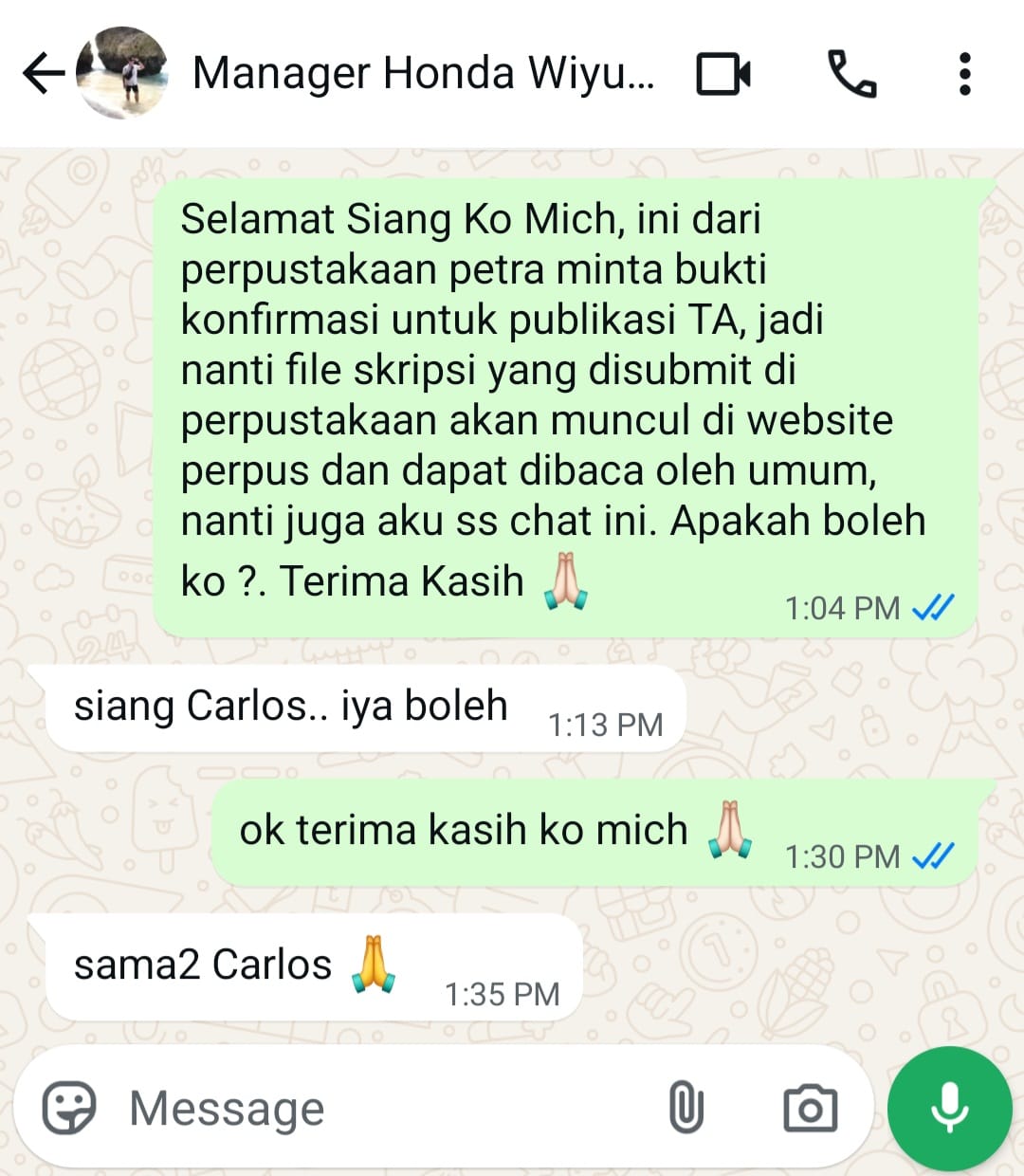Open the camera to send a photo

coord(810,1108)
